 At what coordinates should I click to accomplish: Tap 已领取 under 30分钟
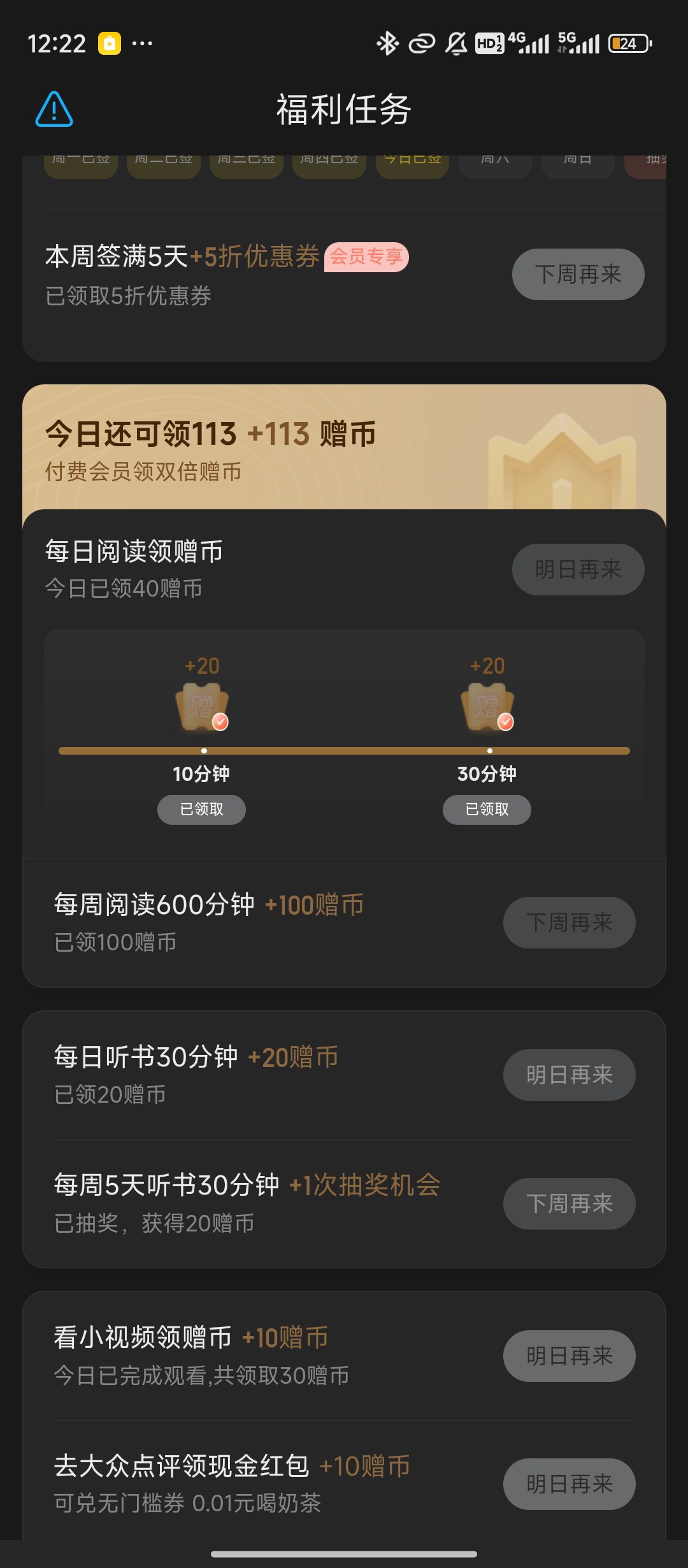pos(487,809)
